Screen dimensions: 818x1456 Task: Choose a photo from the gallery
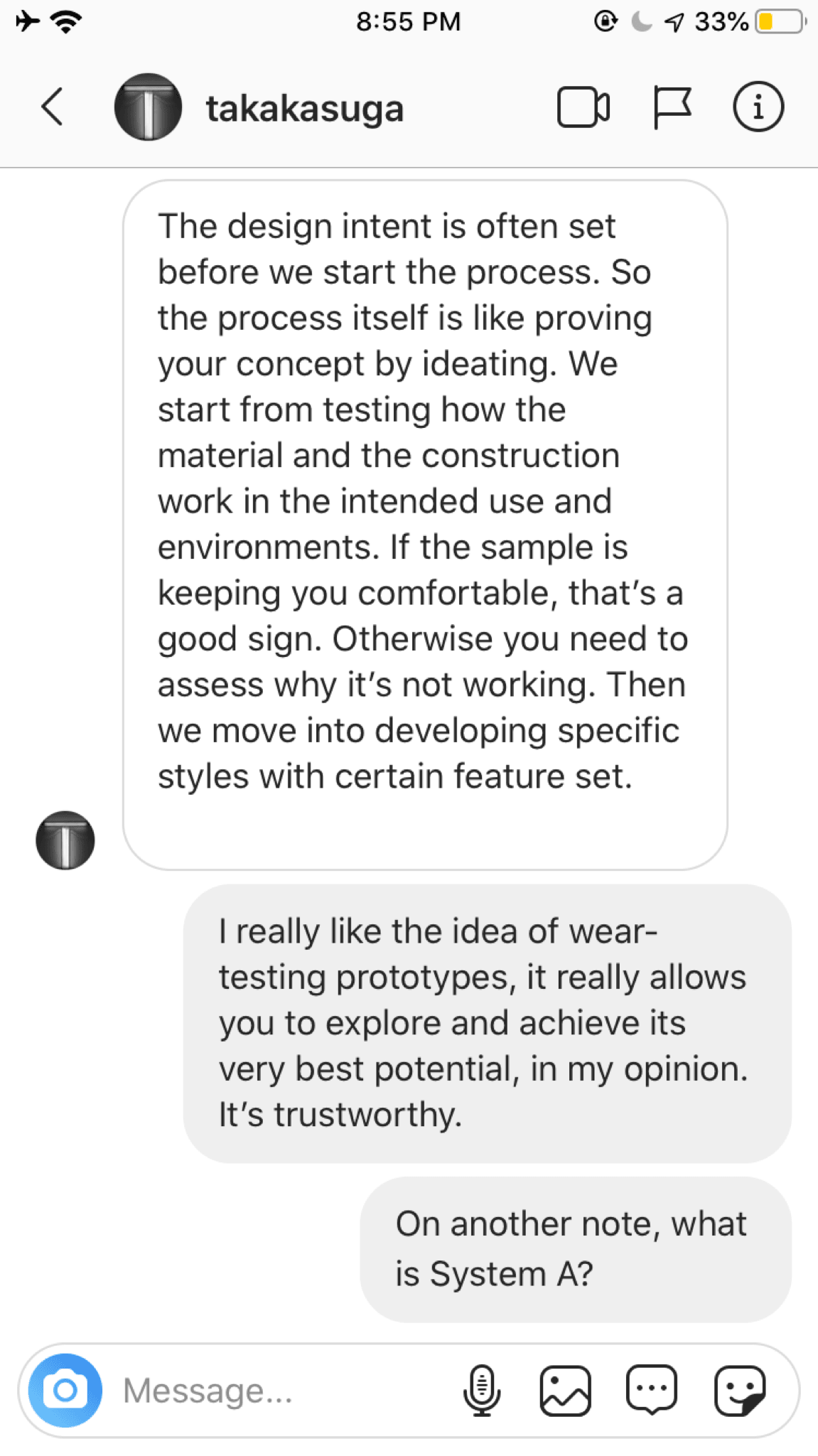566,1391
